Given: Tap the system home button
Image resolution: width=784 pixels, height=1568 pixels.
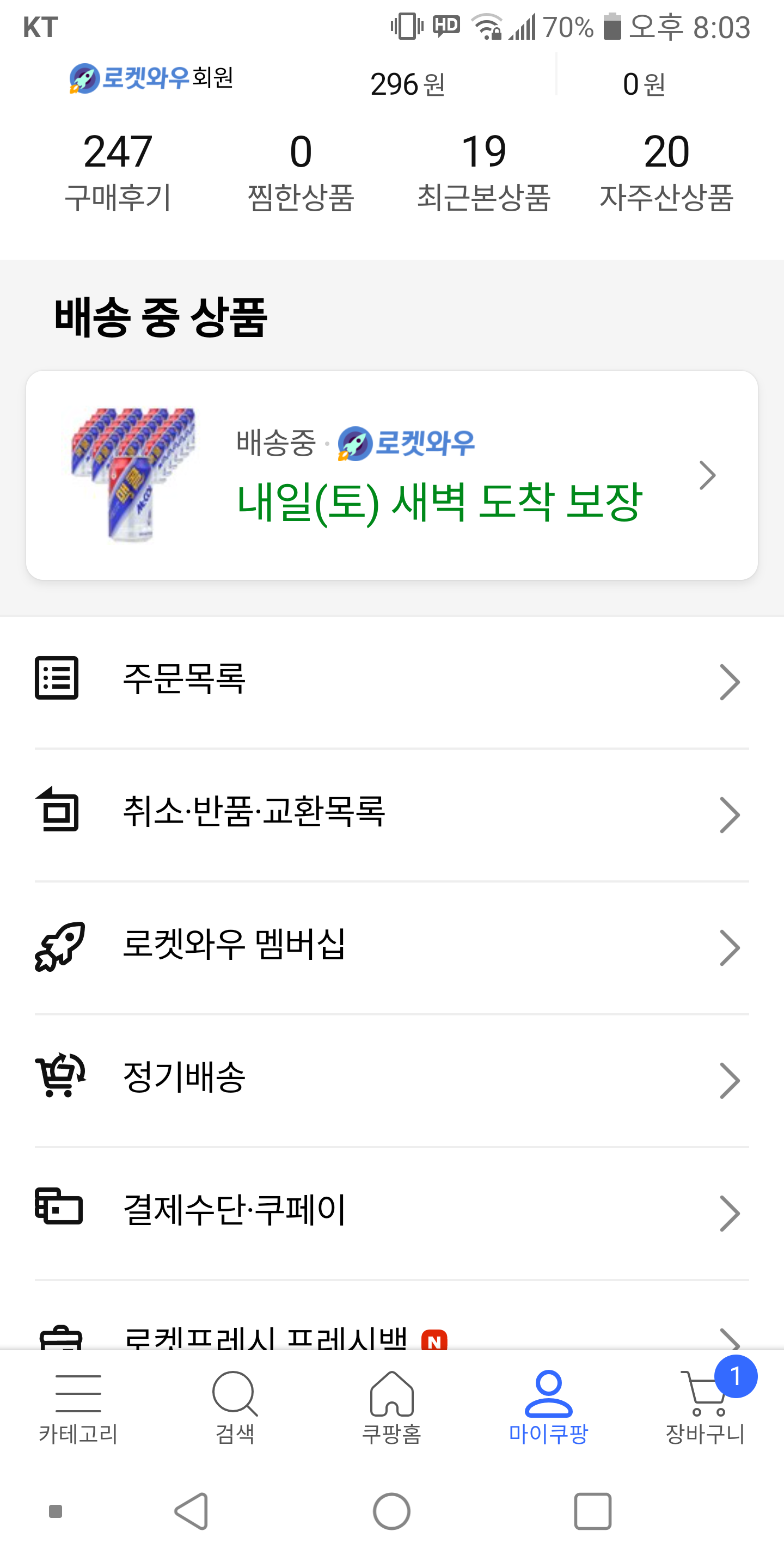Looking at the screenshot, I should coord(392,1511).
